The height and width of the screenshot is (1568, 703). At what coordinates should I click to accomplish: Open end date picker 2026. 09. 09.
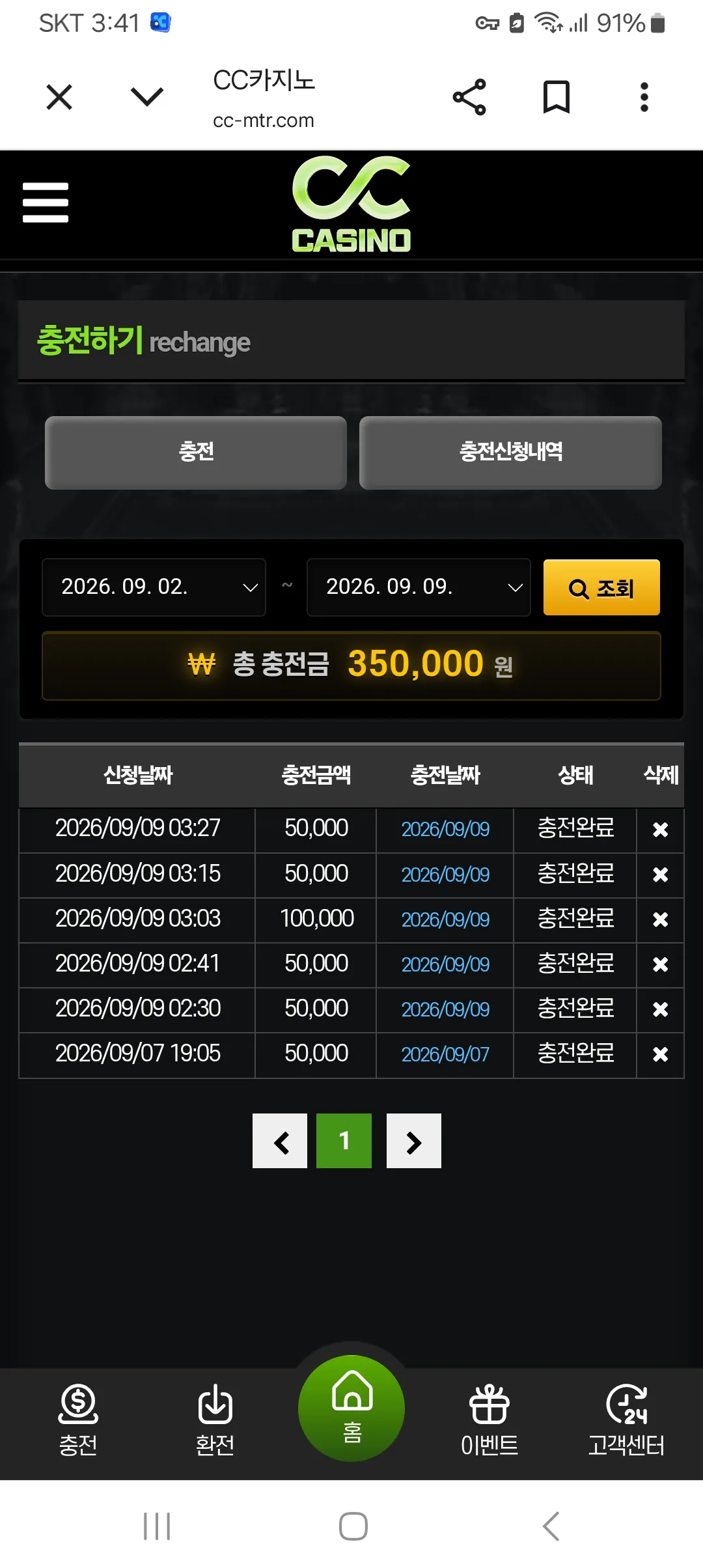pos(419,587)
